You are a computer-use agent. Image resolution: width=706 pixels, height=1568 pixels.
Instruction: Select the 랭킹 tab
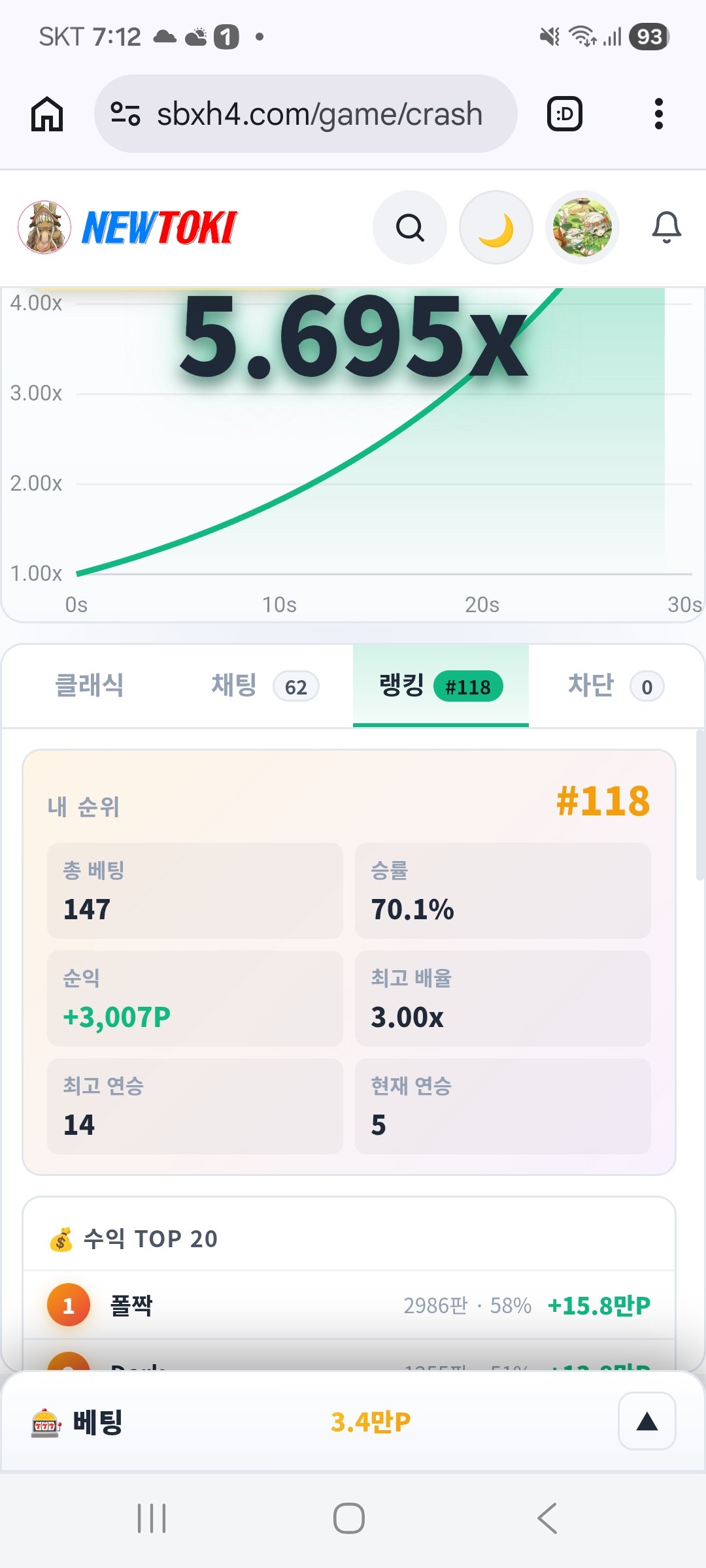pyautogui.click(x=441, y=686)
